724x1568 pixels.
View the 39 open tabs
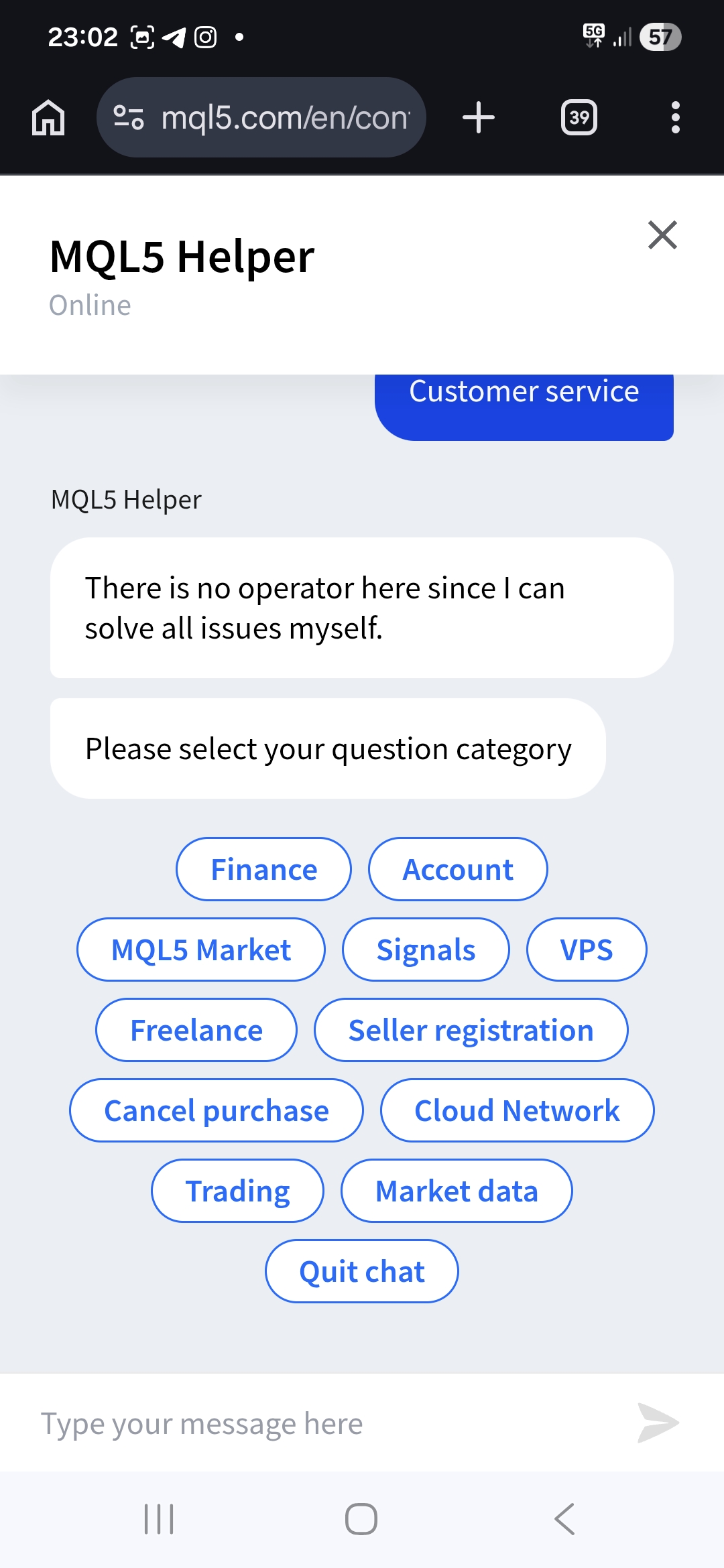[x=579, y=118]
